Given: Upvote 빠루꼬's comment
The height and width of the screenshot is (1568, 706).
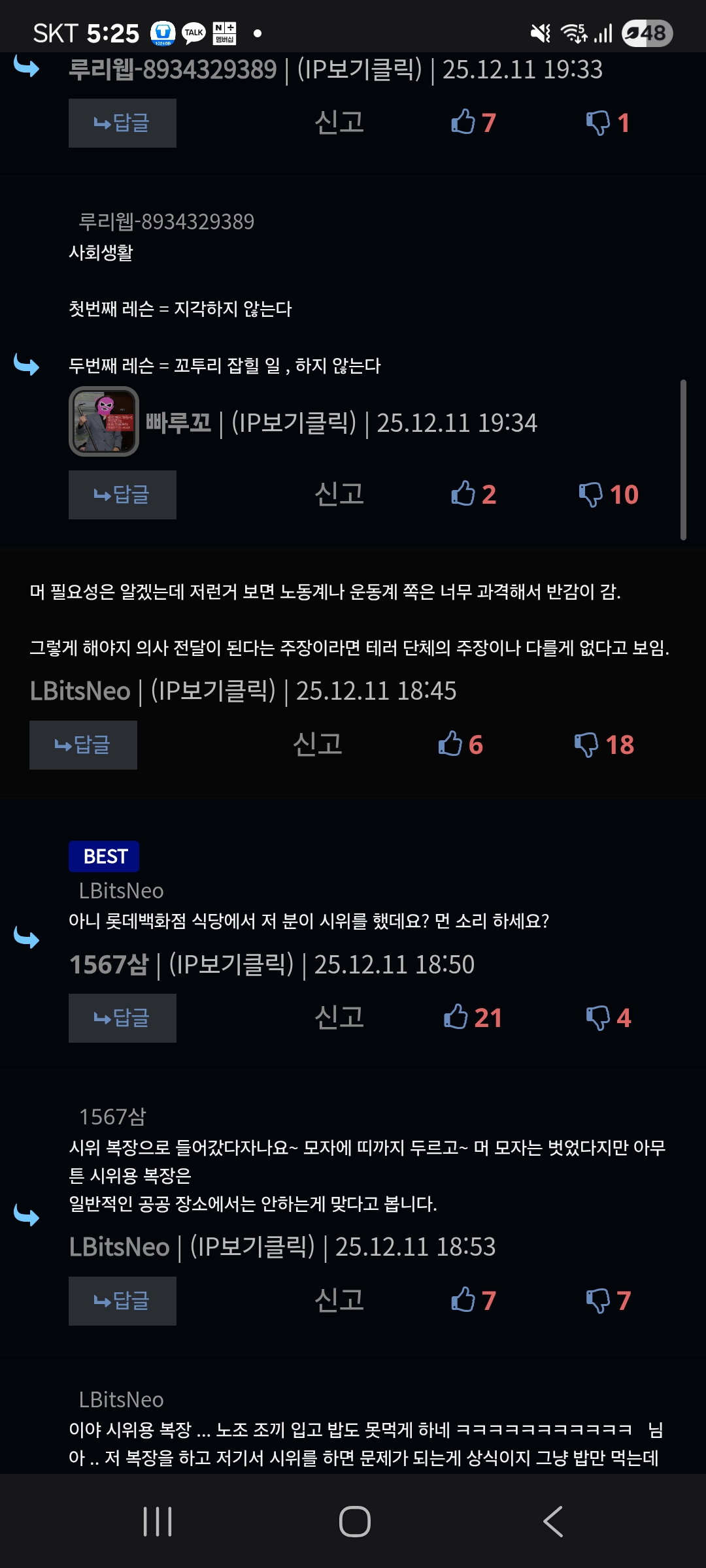Looking at the screenshot, I should (473, 494).
